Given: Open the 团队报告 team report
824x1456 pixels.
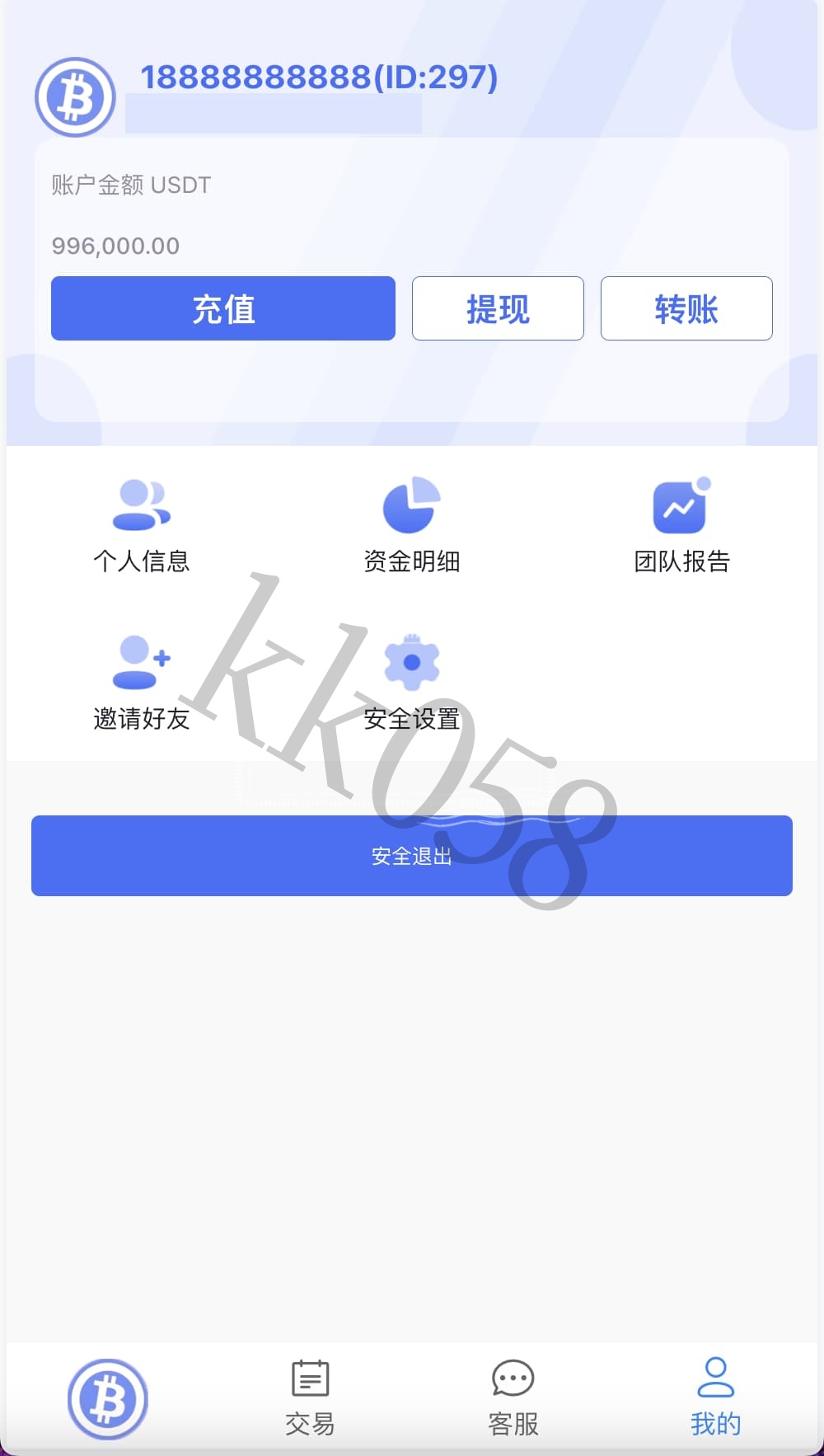Looking at the screenshot, I should click(x=681, y=525).
